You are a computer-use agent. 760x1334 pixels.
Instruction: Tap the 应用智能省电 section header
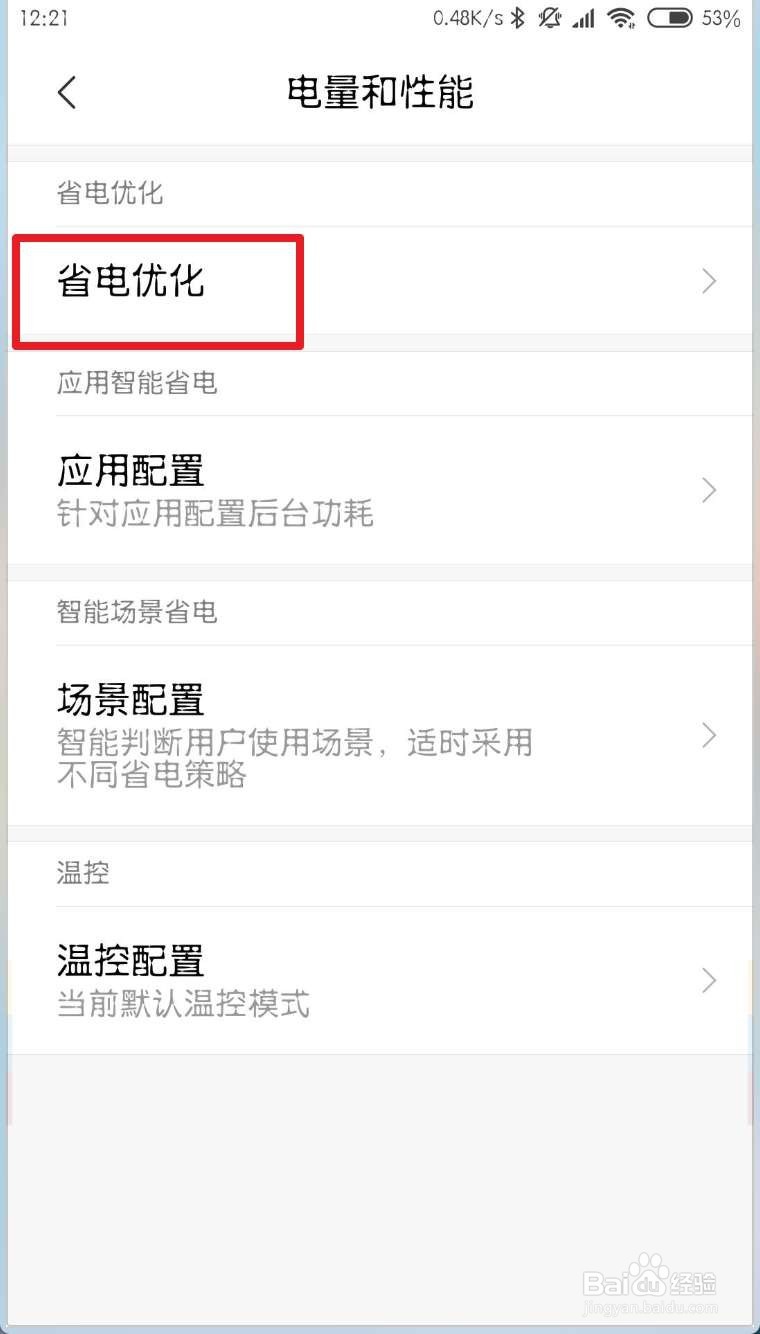[136, 382]
